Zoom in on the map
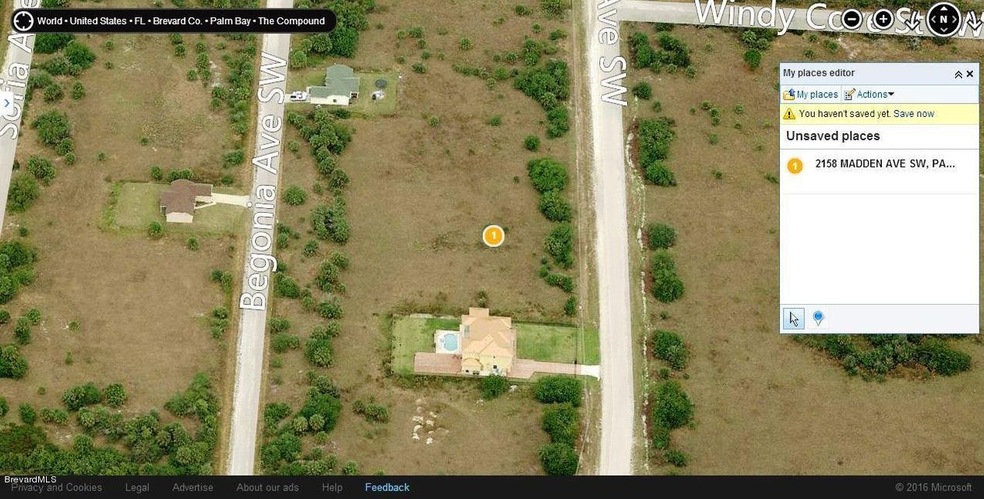 (x=883, y=19)
